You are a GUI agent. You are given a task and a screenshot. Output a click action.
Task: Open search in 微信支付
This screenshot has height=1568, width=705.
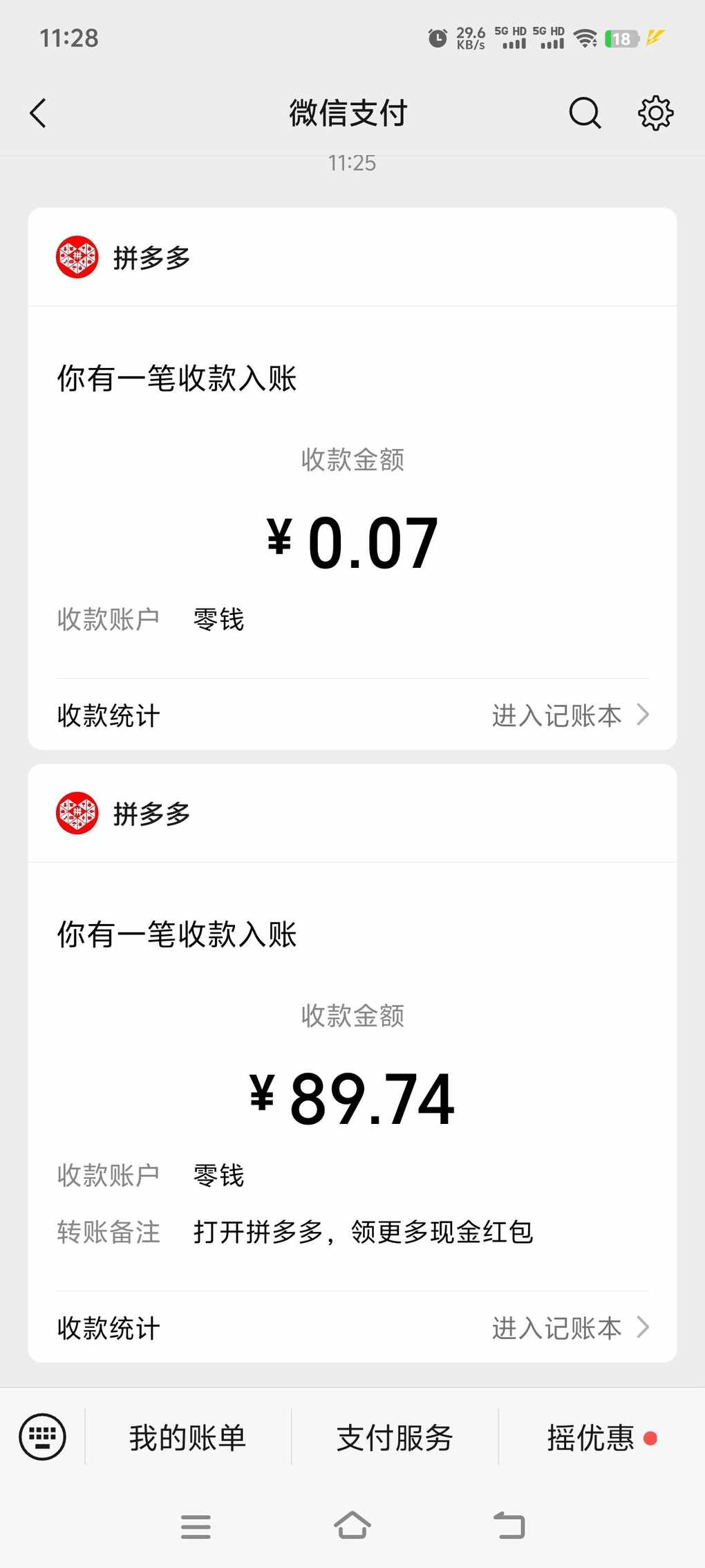(585, 113)
